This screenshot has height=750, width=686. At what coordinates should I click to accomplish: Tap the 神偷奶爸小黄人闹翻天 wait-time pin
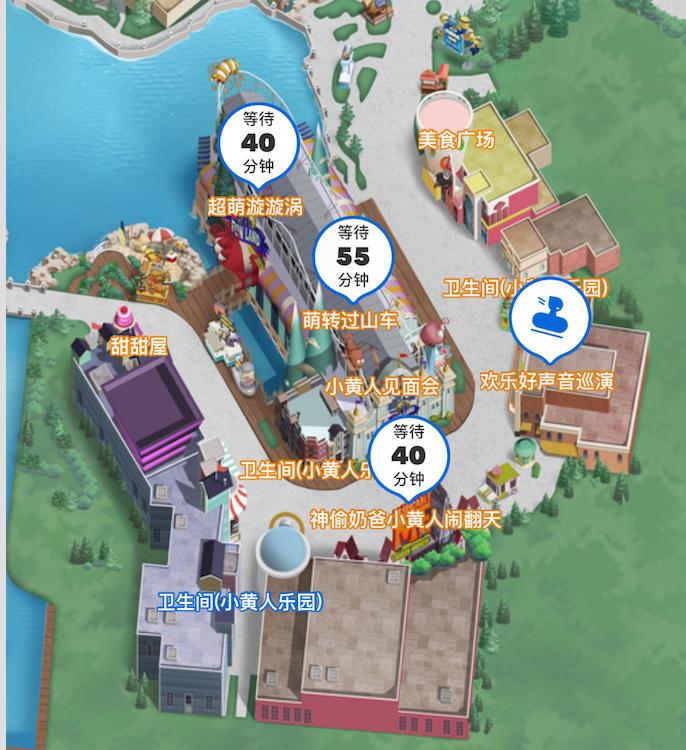point(409,456)
